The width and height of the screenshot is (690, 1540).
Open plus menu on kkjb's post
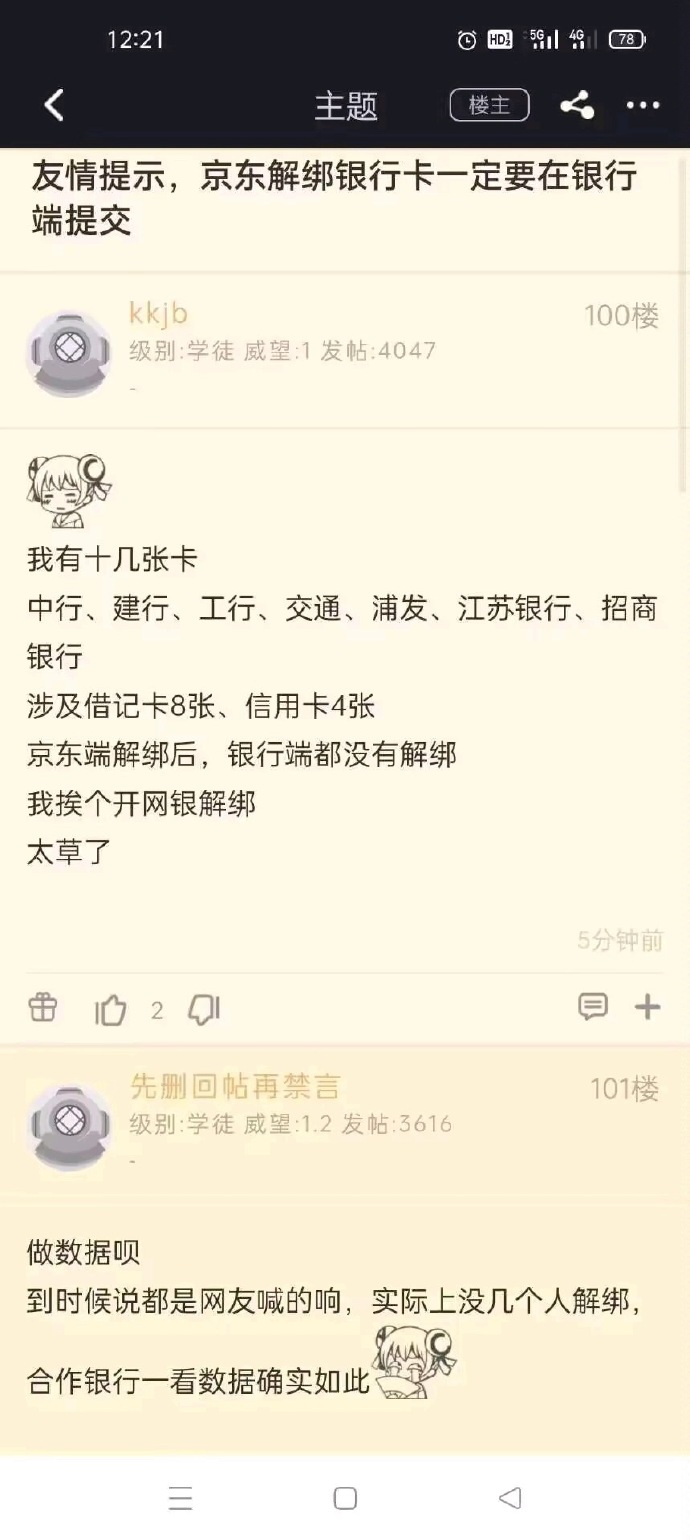point(648,1007)
